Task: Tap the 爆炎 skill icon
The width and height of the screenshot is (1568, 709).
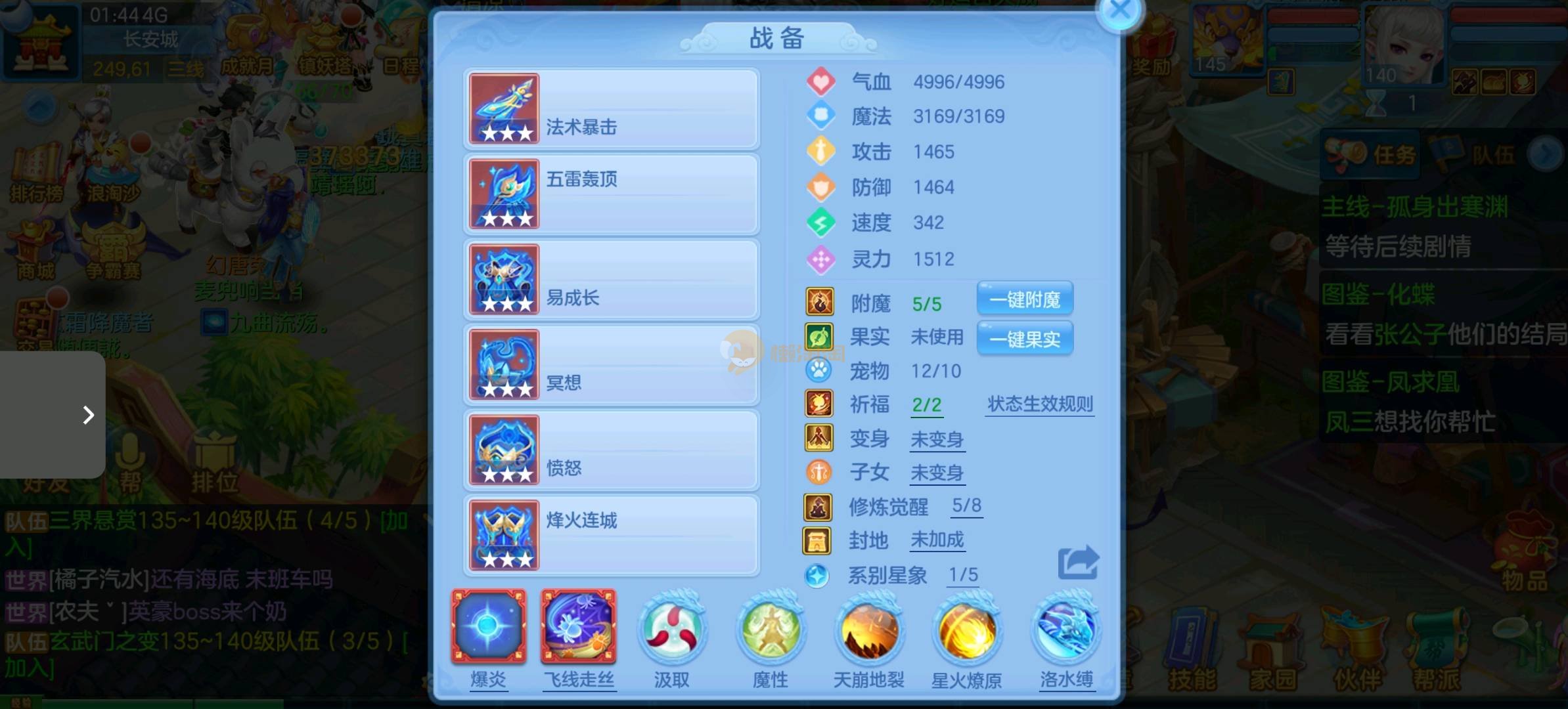Action: (x=488, y=627)
